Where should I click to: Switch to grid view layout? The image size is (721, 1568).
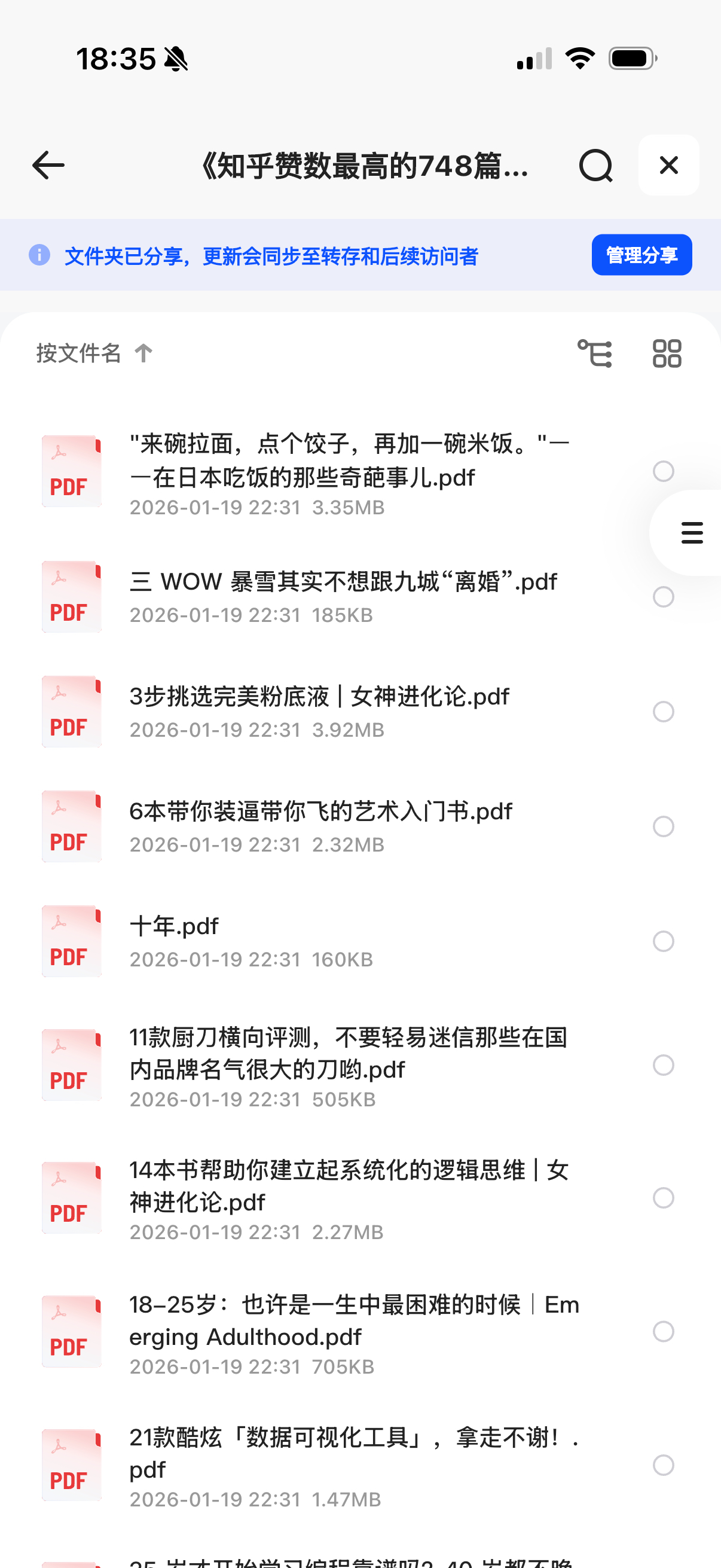click(x=666, y=353)
